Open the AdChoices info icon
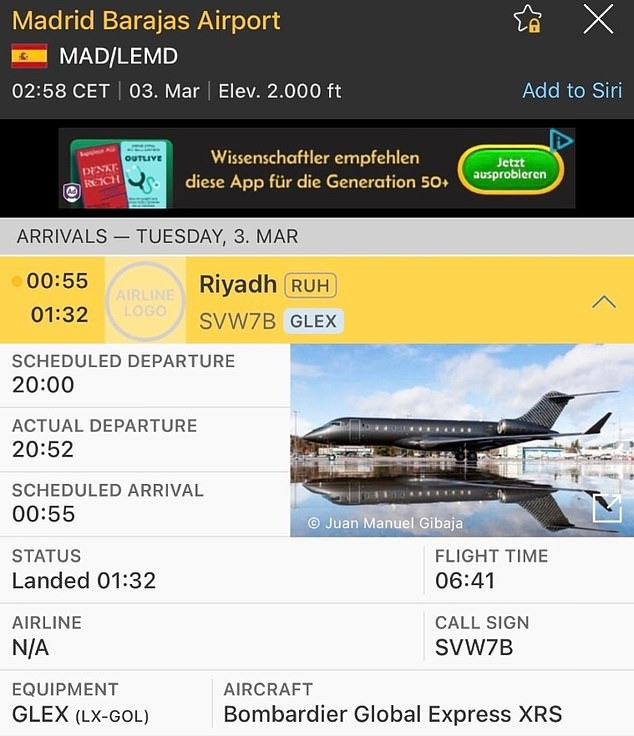The height and width of the screenshot is (736, 634). [x=563, y=140]
